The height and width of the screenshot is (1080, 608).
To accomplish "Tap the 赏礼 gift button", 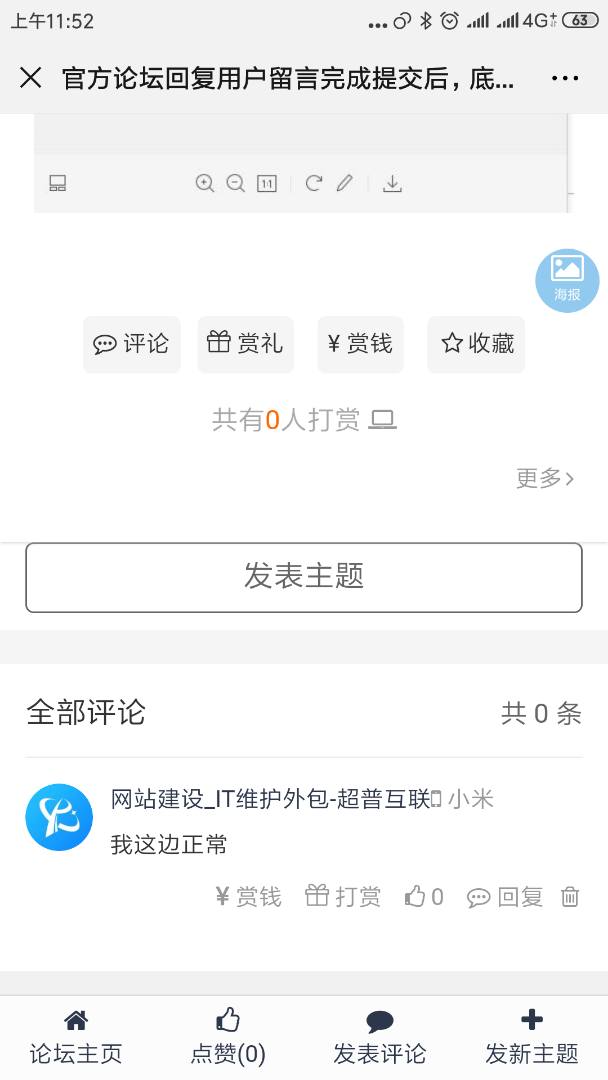I will coord(245,344).
